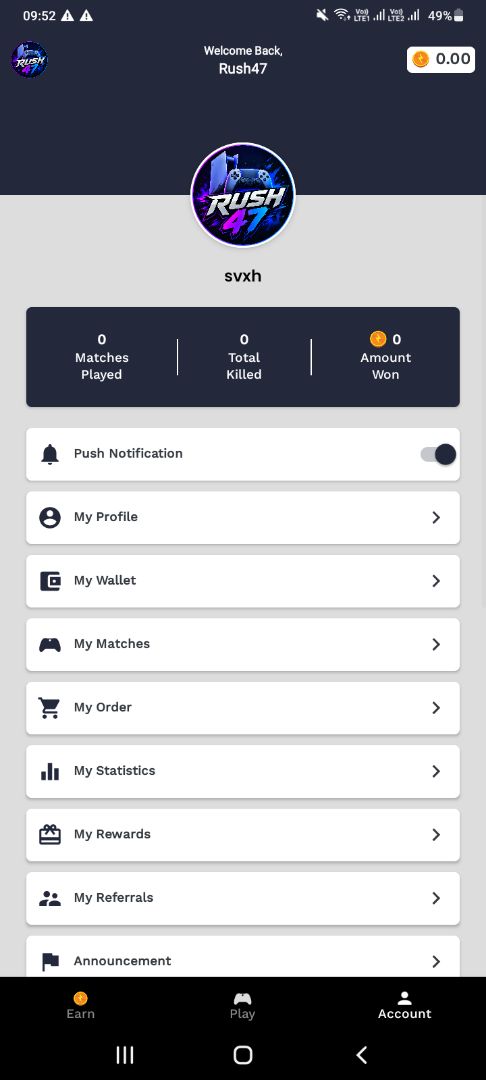Switch to the Play tab
Image resolution: width=486 pixels, height=1080 pixels.
[x=242, y=1006]
